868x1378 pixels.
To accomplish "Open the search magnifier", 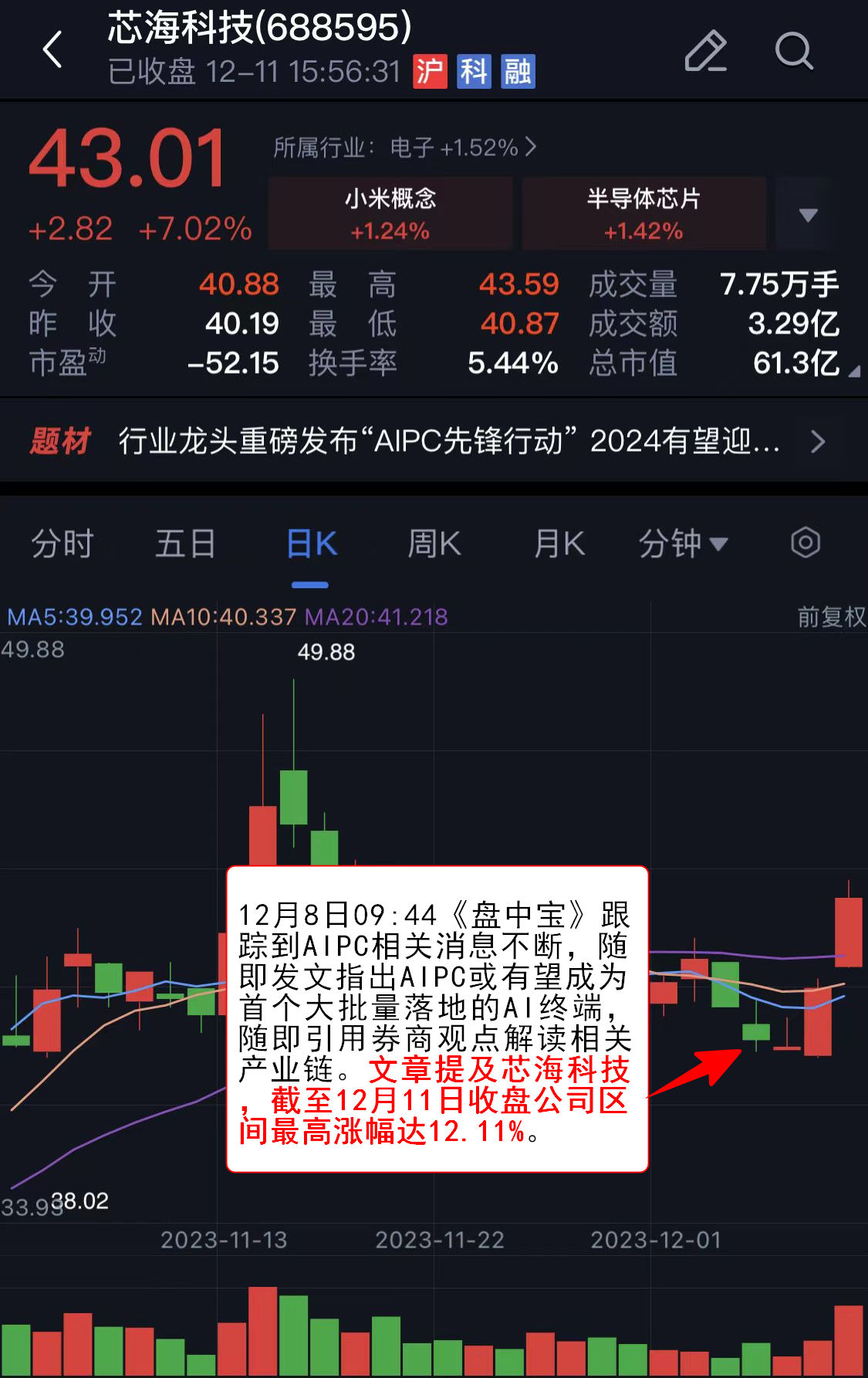I will click(793, 51).
